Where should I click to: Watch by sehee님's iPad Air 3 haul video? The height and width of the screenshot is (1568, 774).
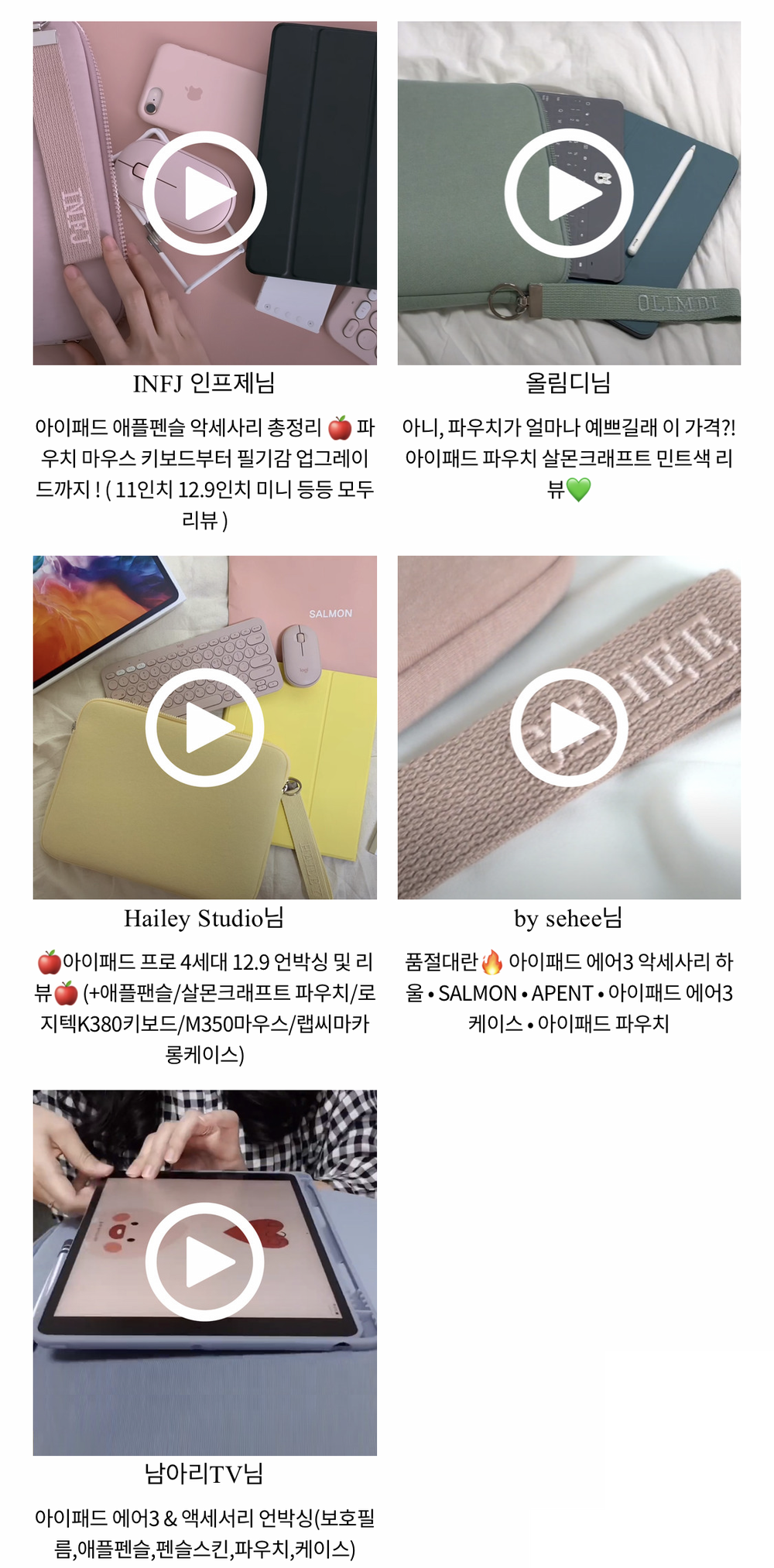click(x=569, y=728)
